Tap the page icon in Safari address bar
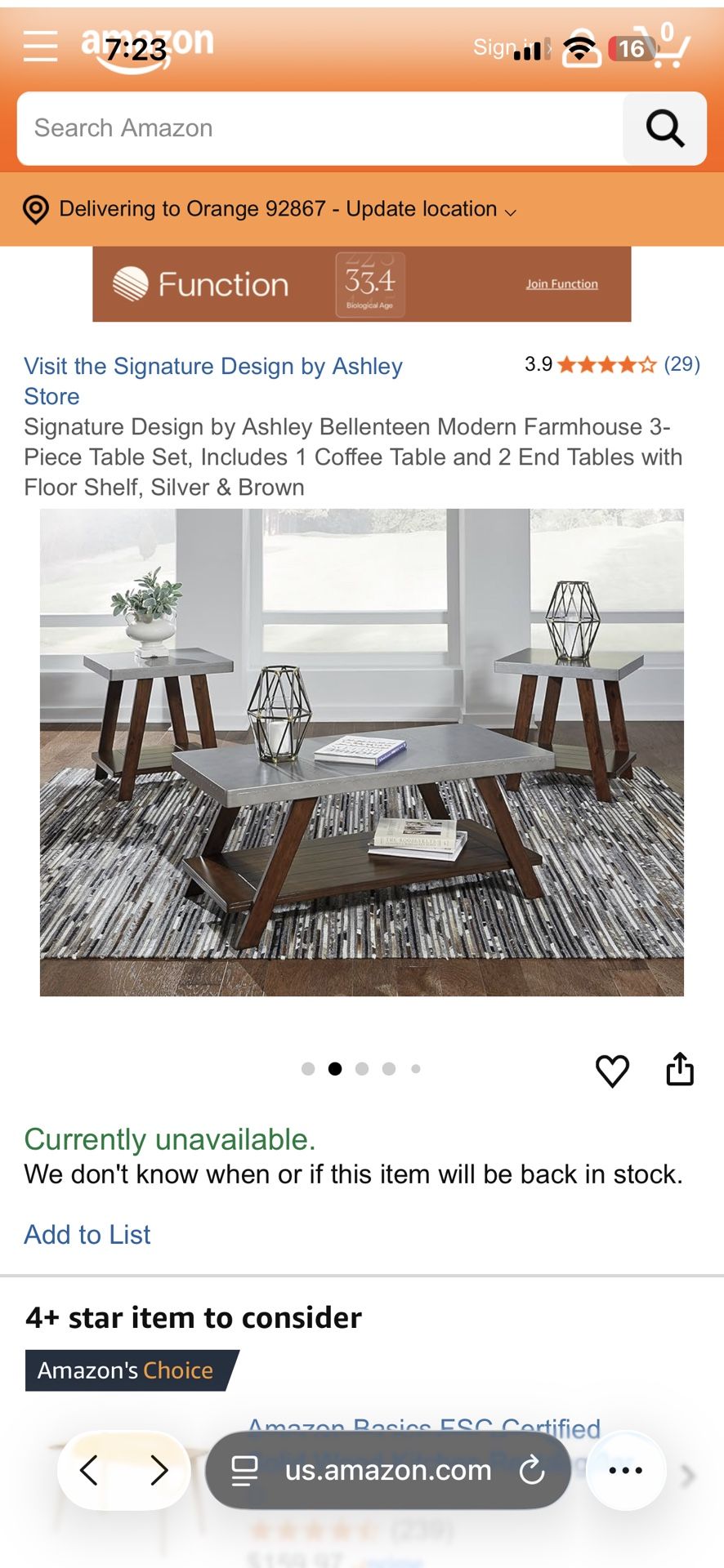The image size is (724, 1568). (x=239, y=1470)
